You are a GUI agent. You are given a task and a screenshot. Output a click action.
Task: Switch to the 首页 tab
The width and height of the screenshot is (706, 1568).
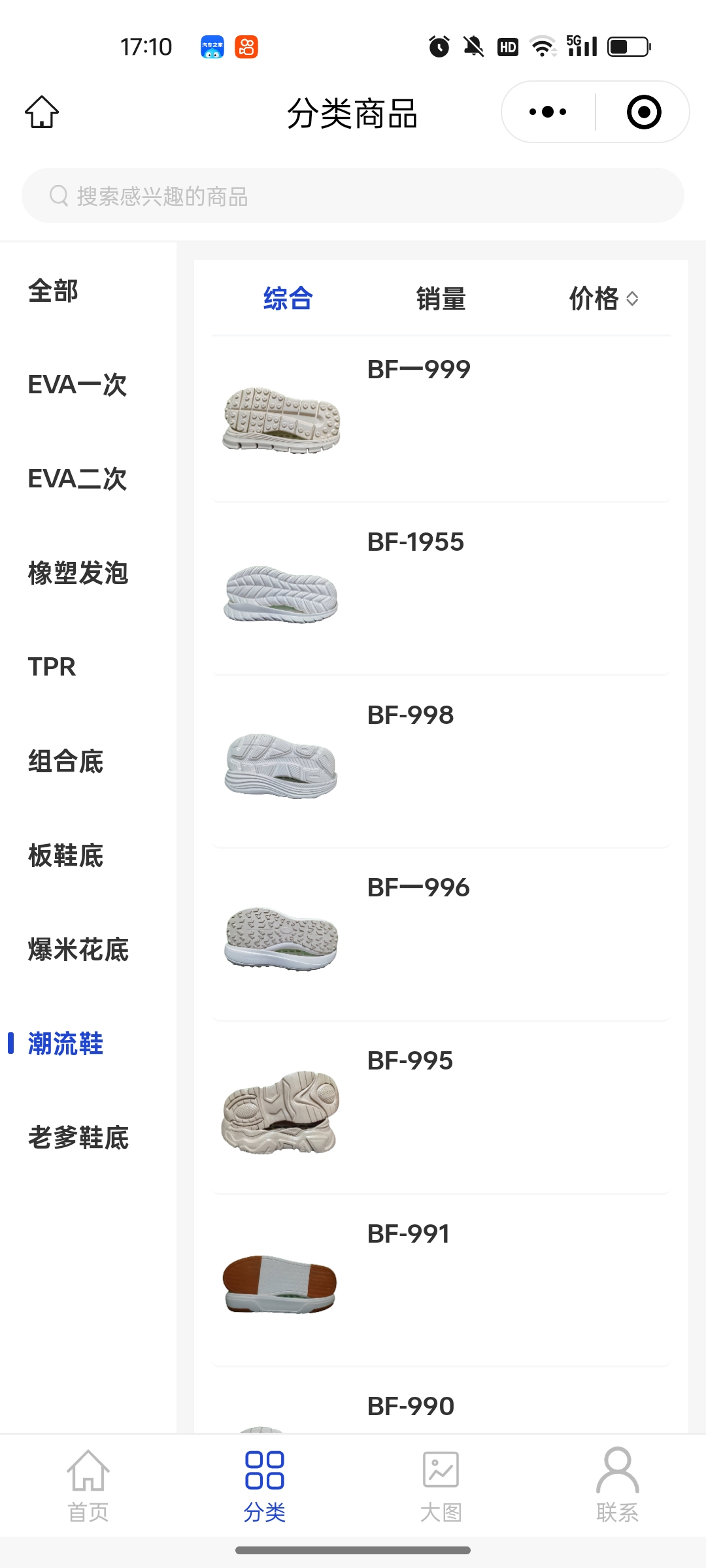point(88,1486)
